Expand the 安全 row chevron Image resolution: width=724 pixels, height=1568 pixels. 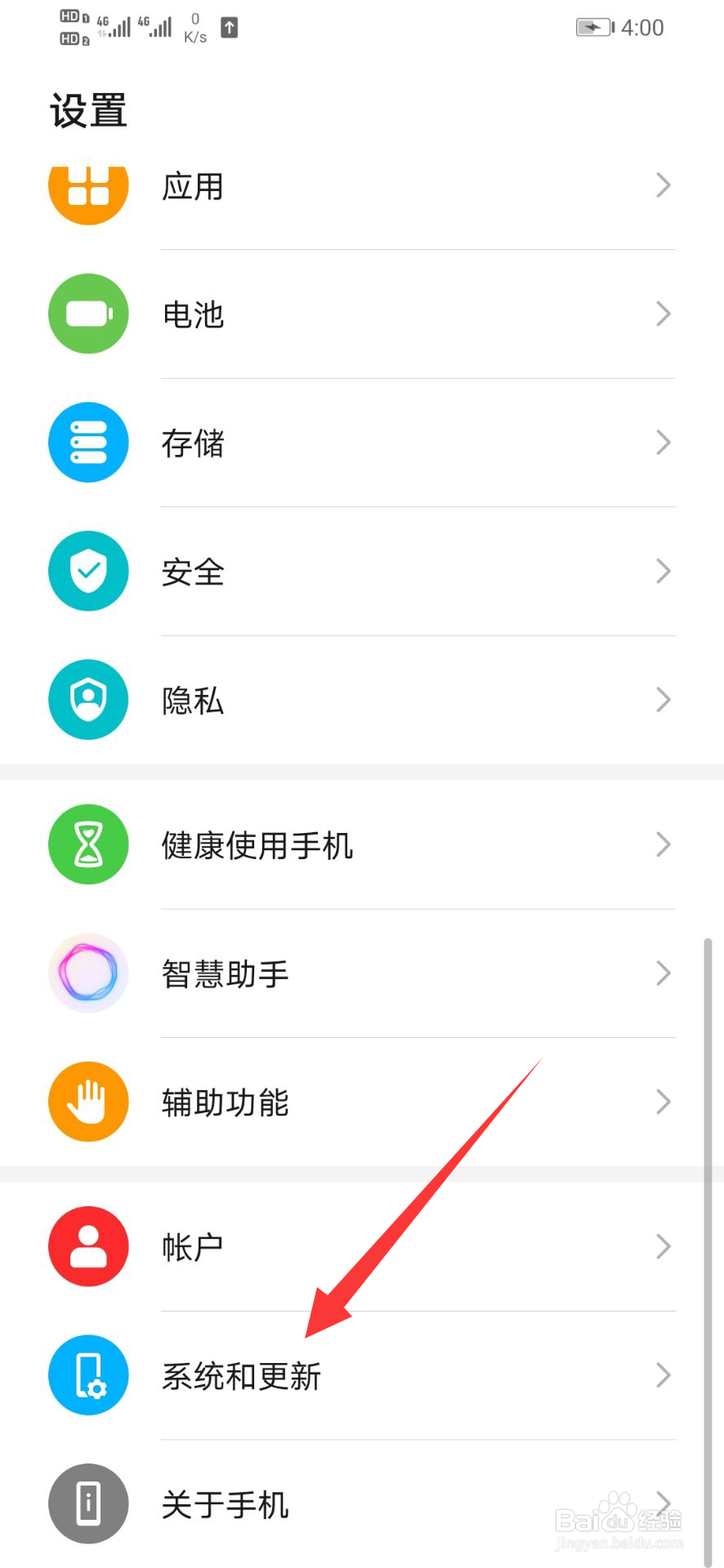(x=664, y=571)
